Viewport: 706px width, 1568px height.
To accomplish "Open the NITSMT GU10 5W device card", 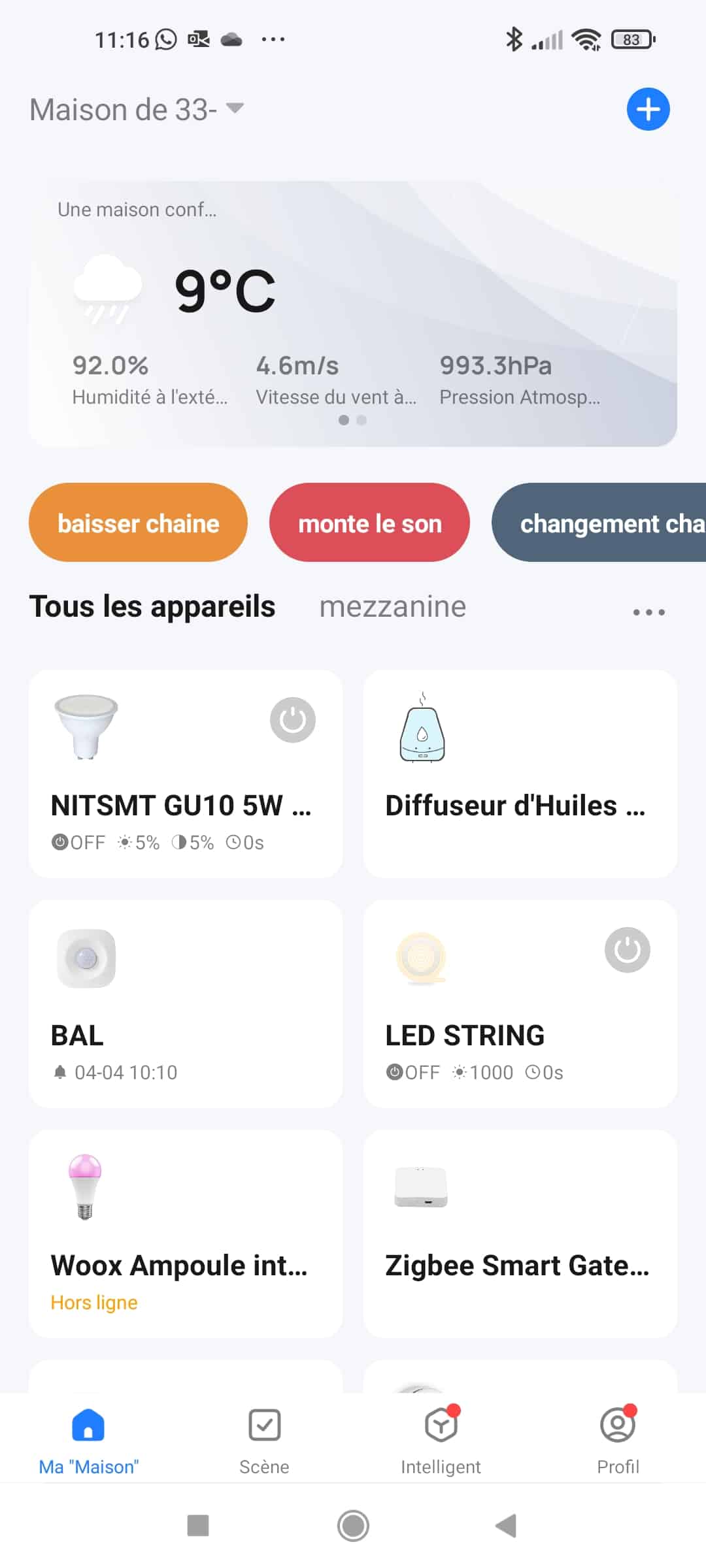I will tap(186, 774).
